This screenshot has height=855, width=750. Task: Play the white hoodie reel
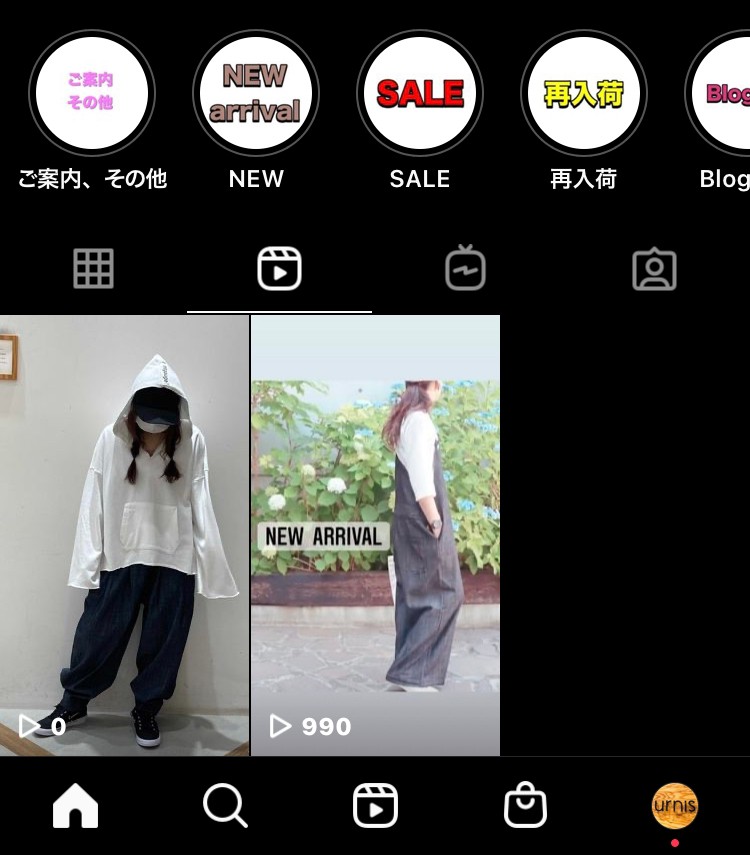click(124, 535)
